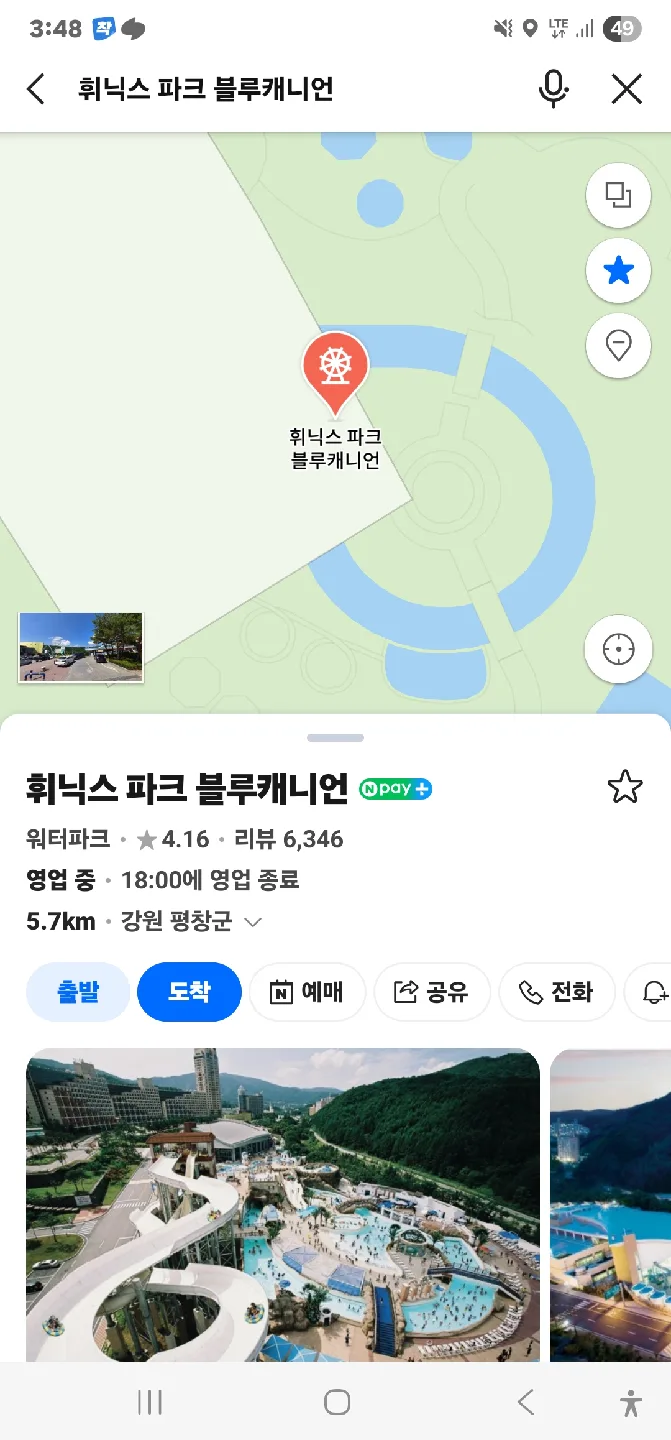Save 휘닉스 파크 블루캐니언 with the star outline
This screenshot has width=671, height=1440.
tap(625, 788)
